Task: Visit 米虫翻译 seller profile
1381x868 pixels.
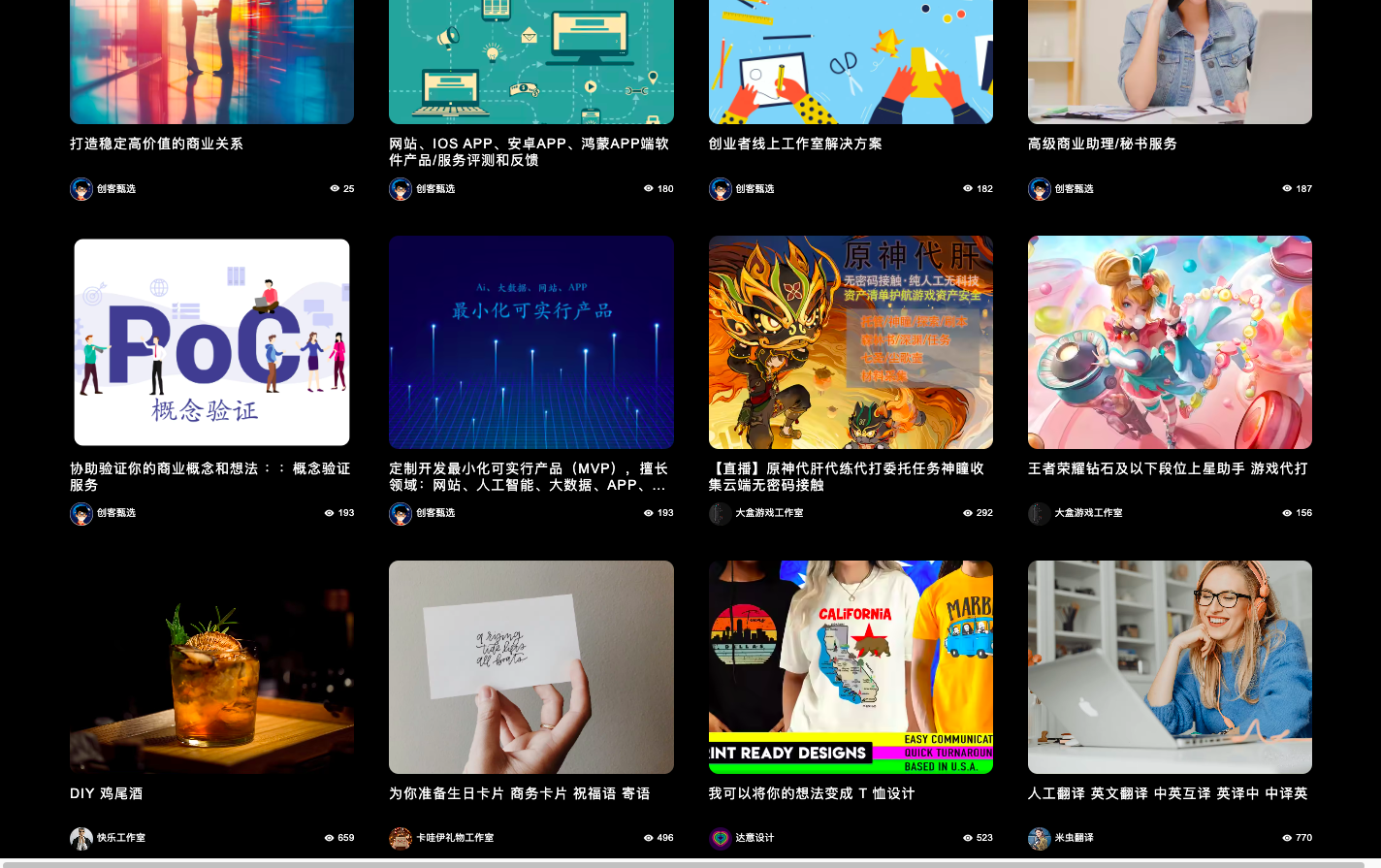Action: pos(1074,838)
